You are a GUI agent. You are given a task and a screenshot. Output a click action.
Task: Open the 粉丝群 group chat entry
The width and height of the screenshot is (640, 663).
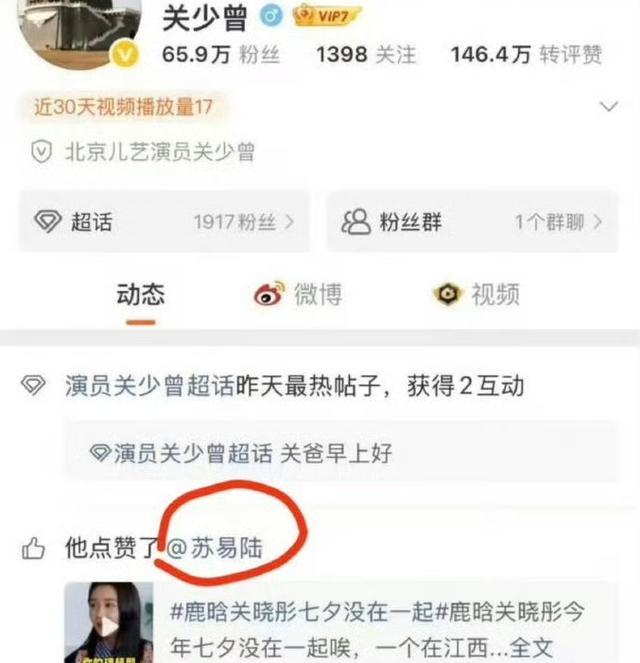[472, 222]
